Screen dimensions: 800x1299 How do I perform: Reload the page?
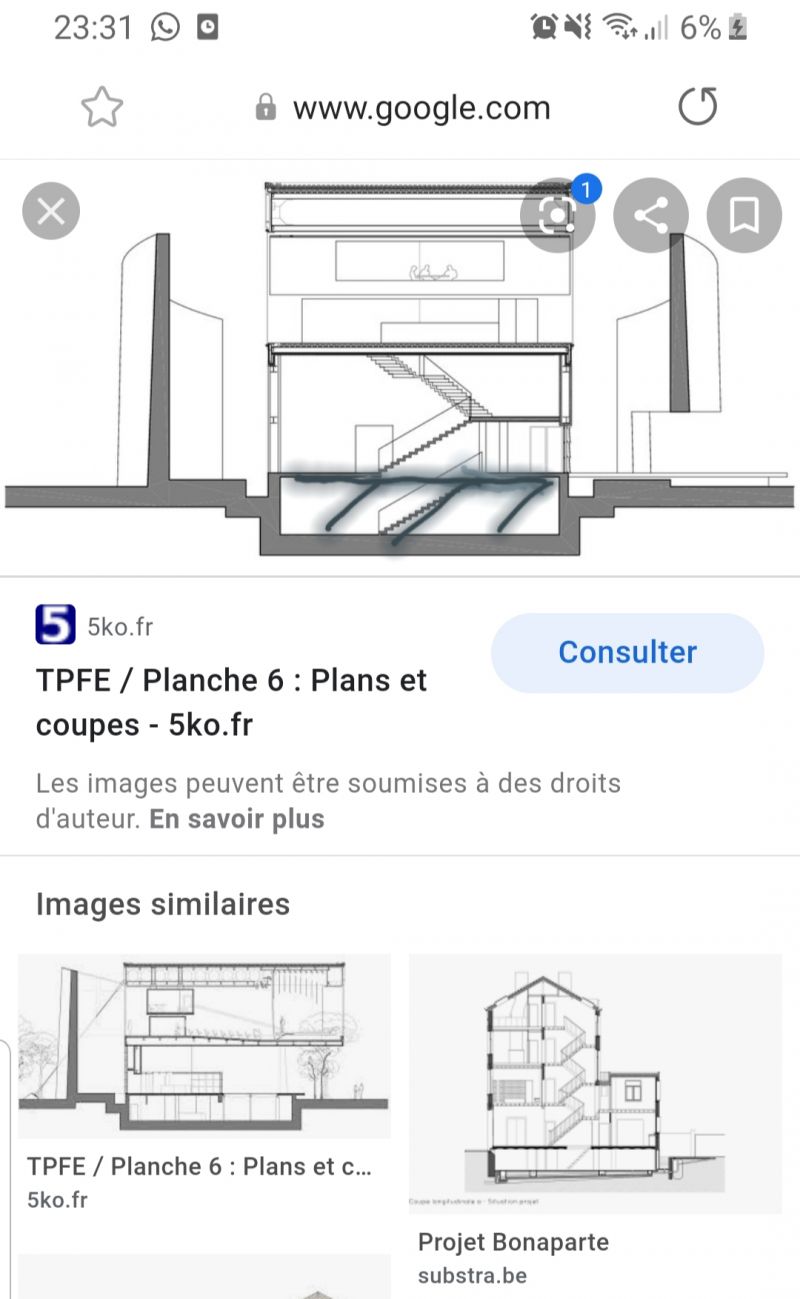[698, 107]
